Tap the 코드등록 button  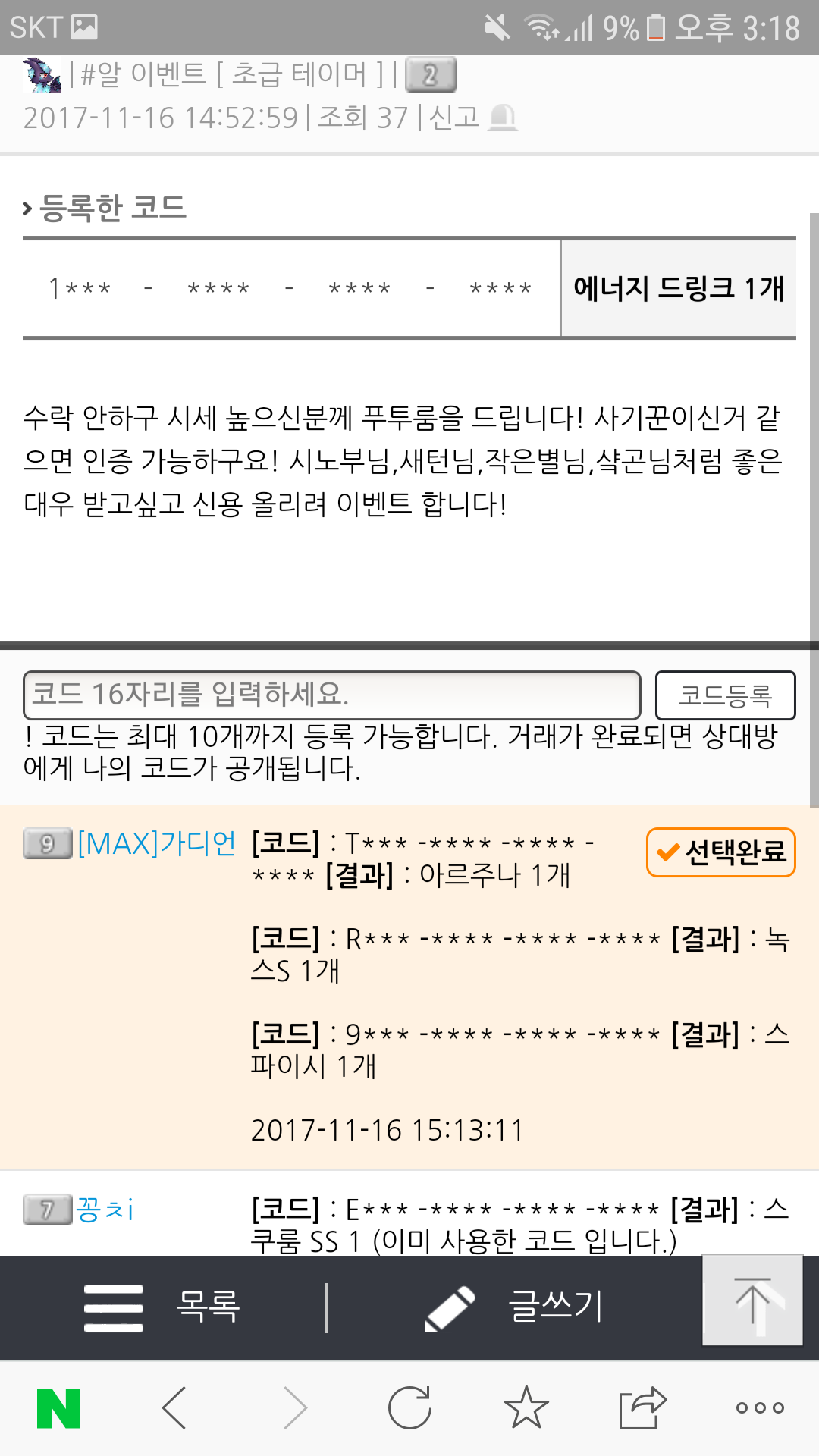tap(725, 695)
